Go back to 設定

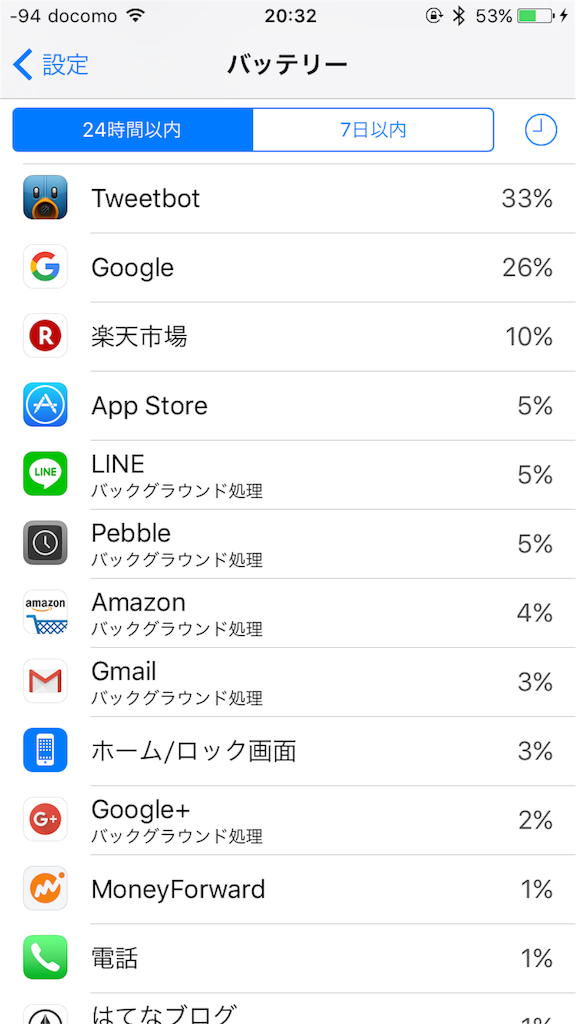[51, 65]
